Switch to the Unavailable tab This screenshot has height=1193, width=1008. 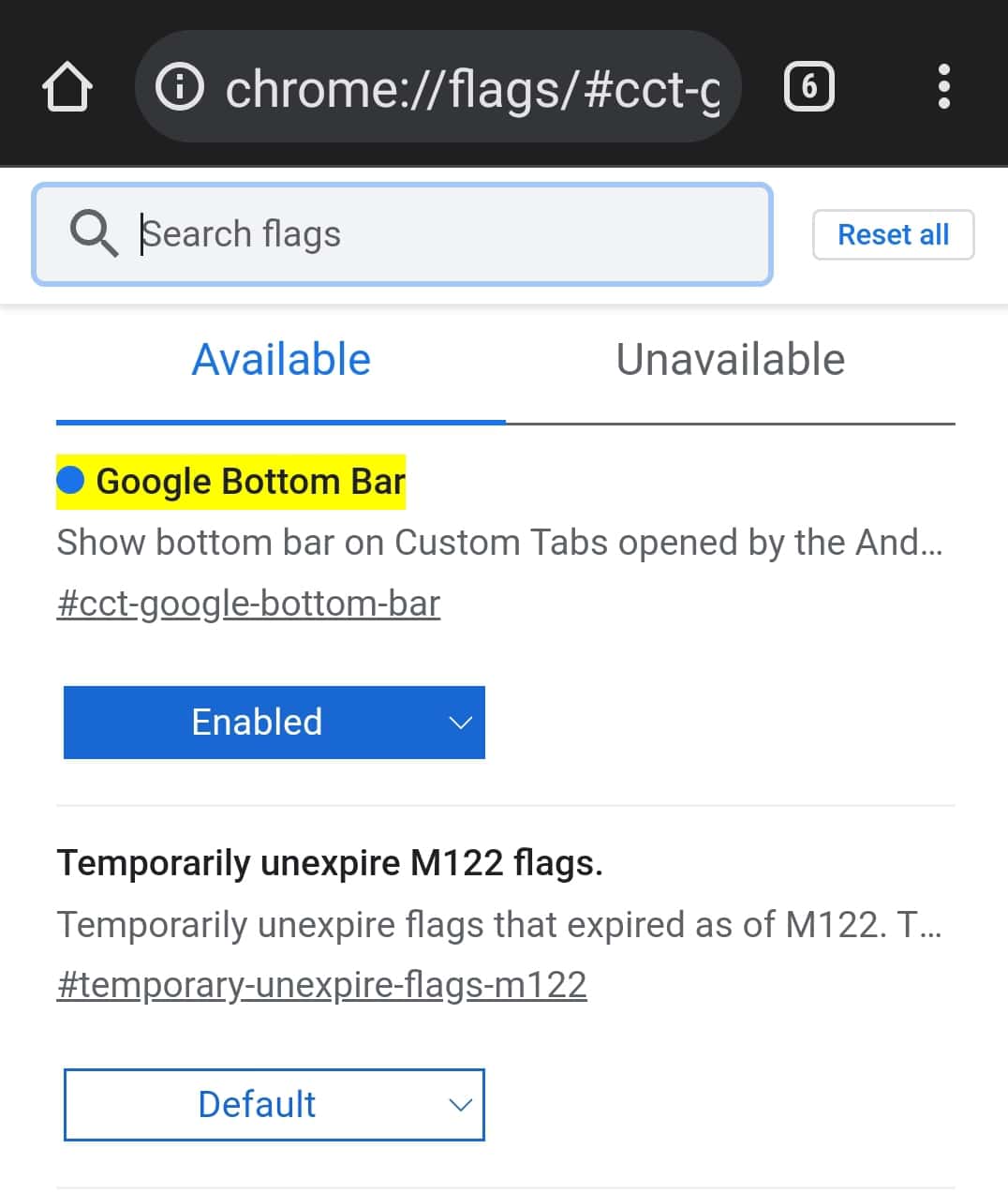point(730,360)
